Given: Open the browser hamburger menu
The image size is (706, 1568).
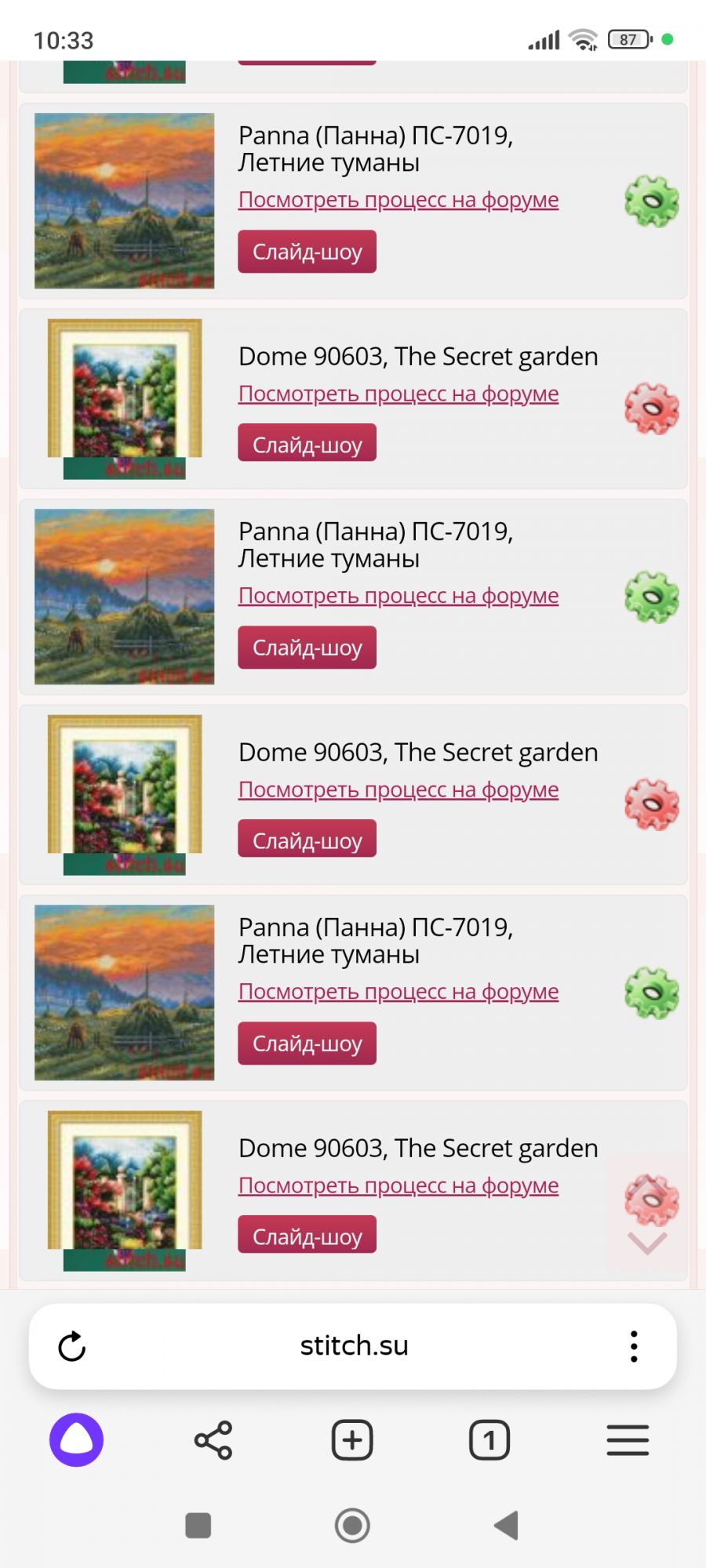Looking at the screenshot, I should (x=628, y=1440).
